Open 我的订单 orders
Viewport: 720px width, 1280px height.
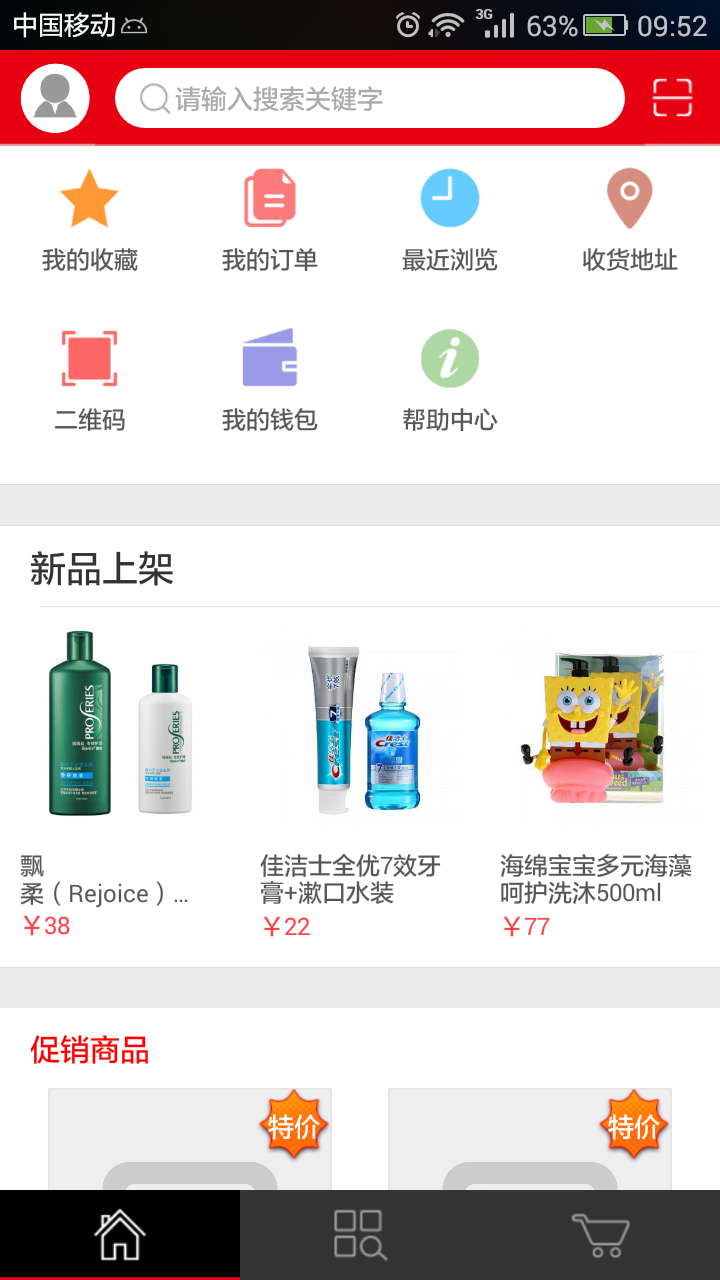270,220
